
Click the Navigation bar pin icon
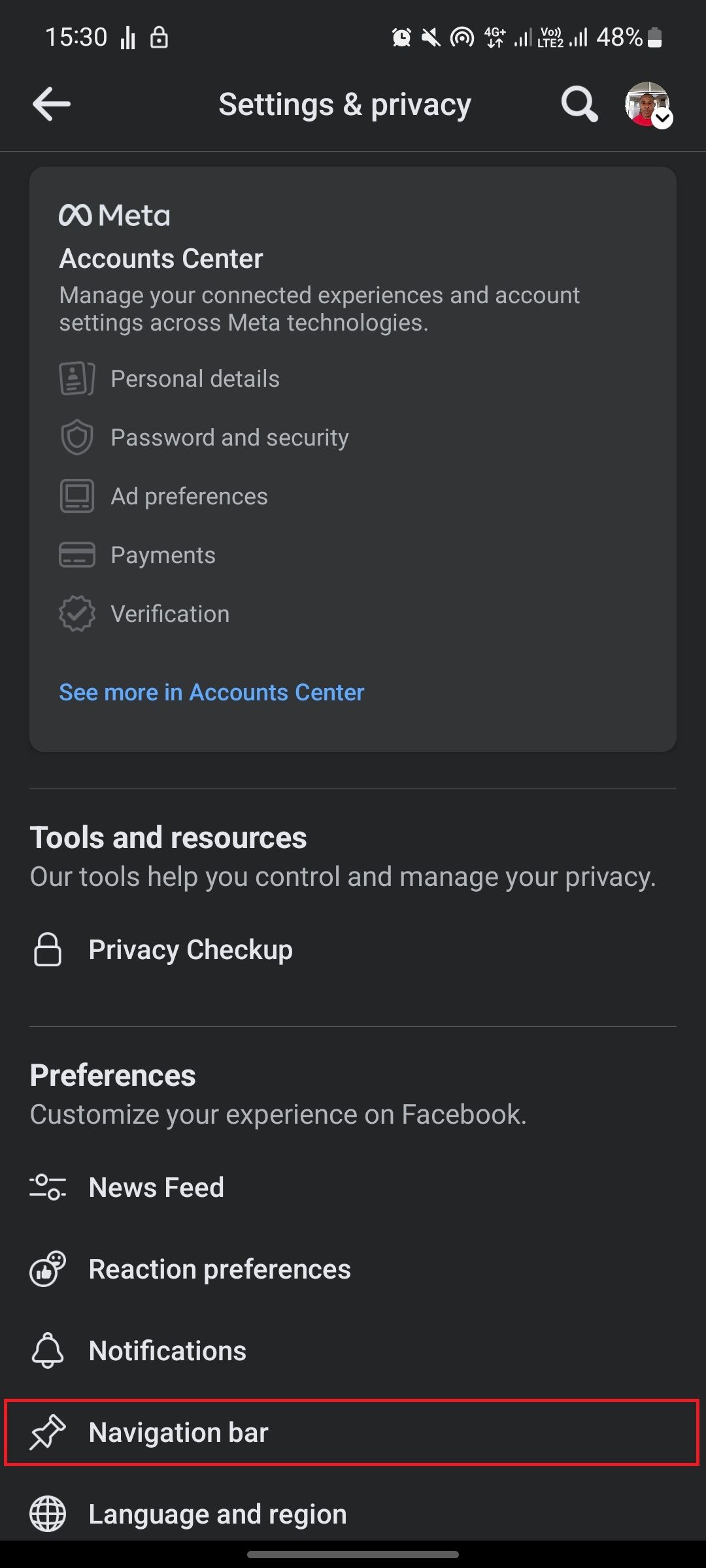coord(47,1432)
